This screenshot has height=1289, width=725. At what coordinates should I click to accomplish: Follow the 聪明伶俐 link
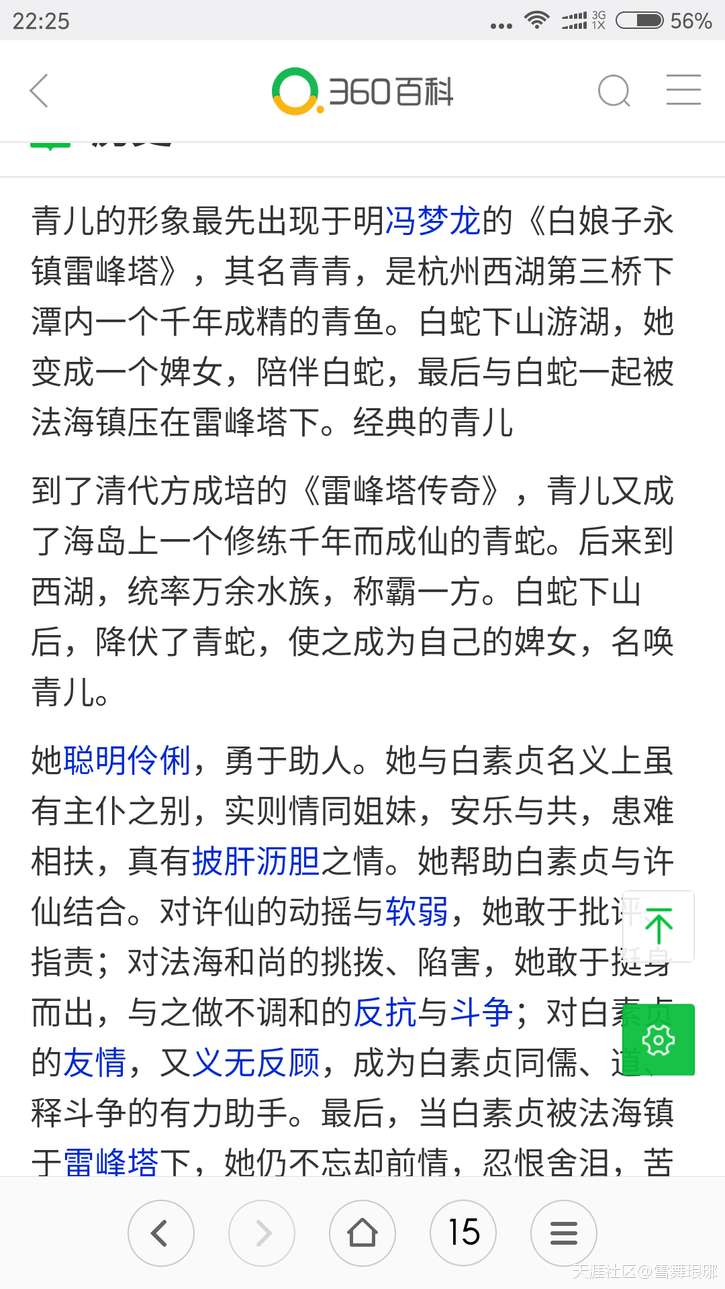click(x=127, y=761)
